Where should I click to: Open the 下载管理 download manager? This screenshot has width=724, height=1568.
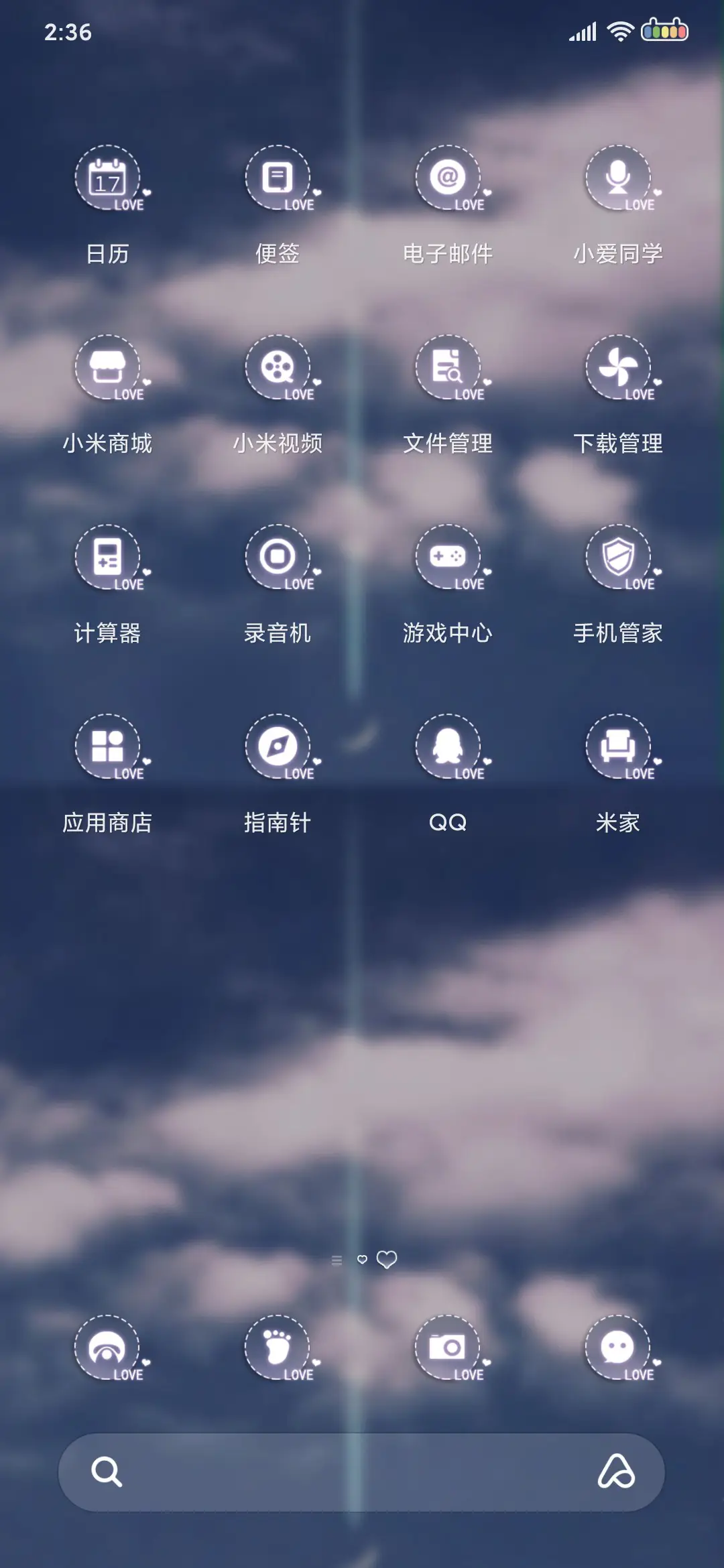pyautogui.click(x=618, y=367)
